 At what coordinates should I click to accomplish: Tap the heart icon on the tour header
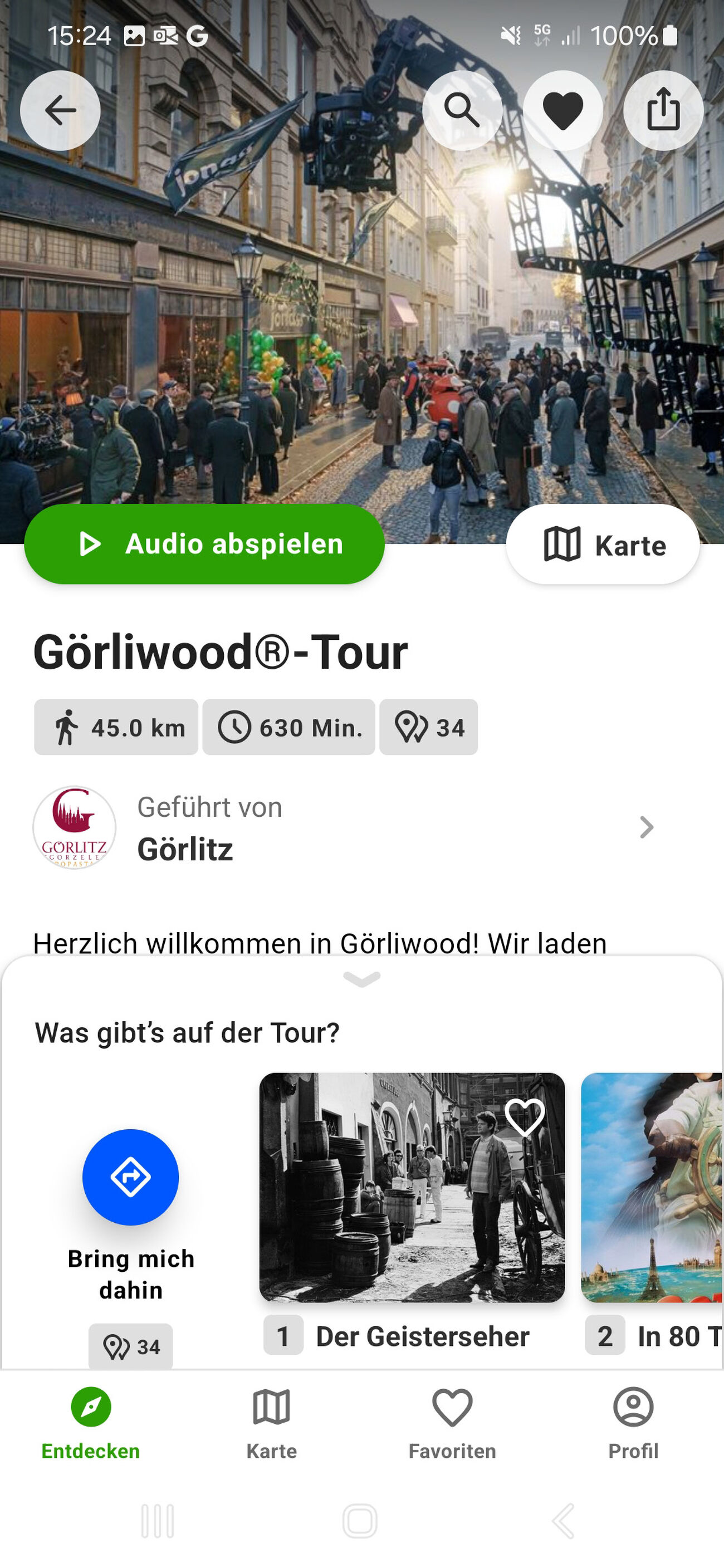point(562,111)
